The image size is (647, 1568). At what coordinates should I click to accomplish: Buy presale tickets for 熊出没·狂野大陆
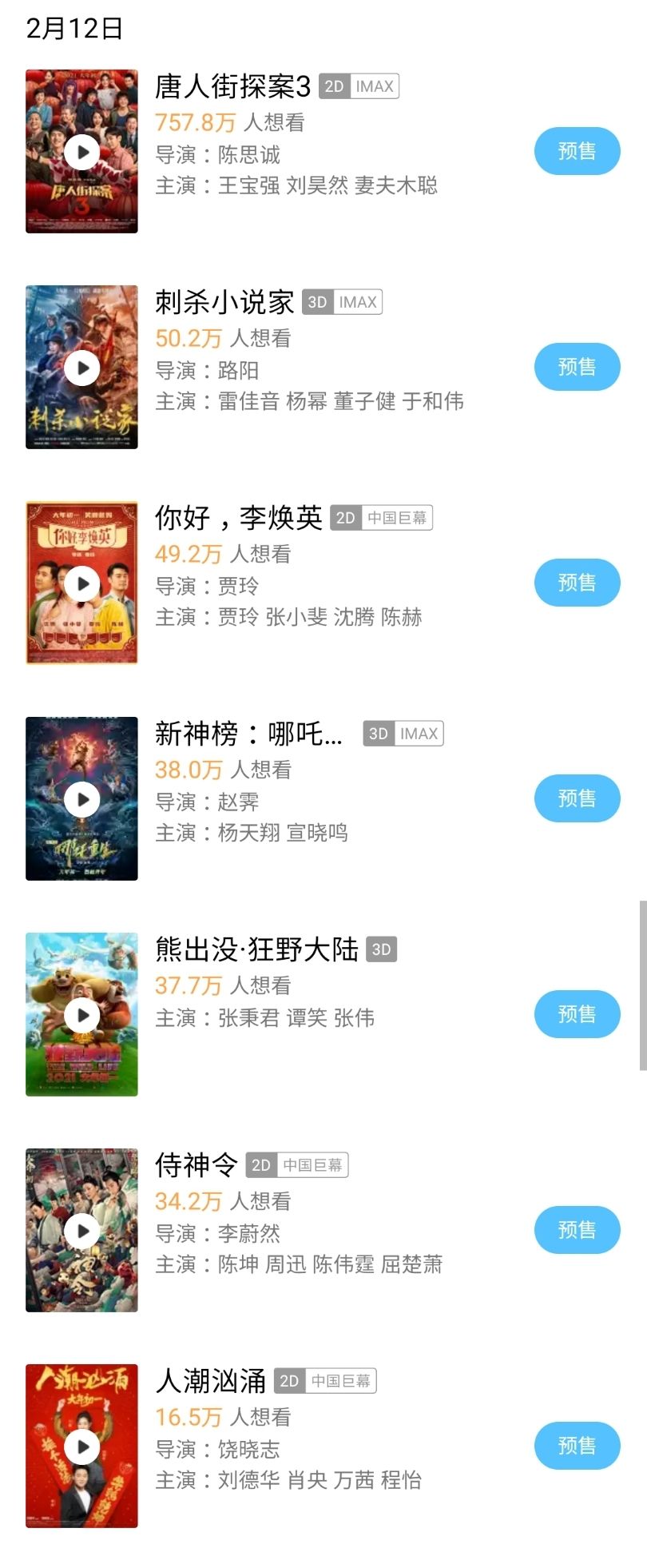coord(577,1014)
